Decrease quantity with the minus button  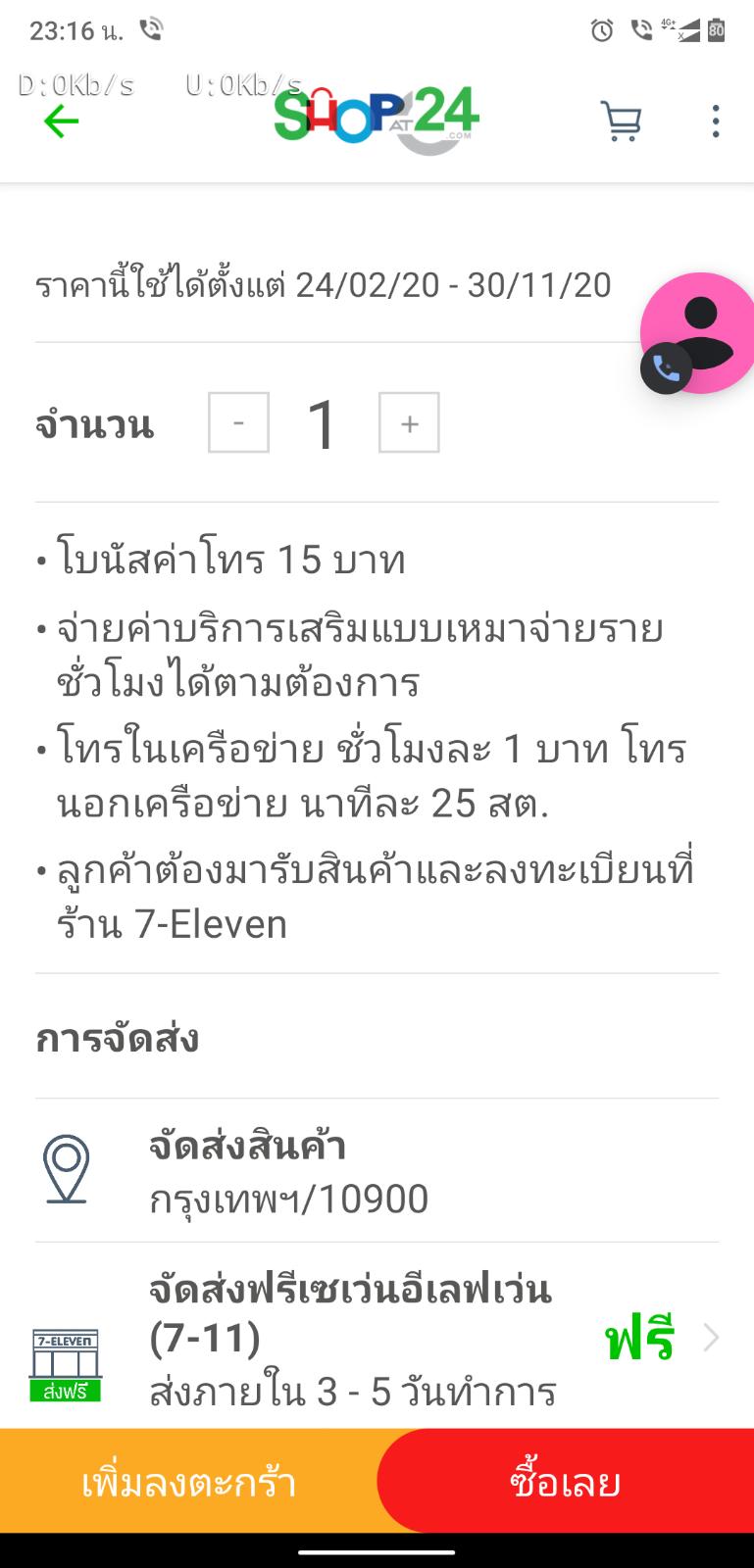click(238, 422)
